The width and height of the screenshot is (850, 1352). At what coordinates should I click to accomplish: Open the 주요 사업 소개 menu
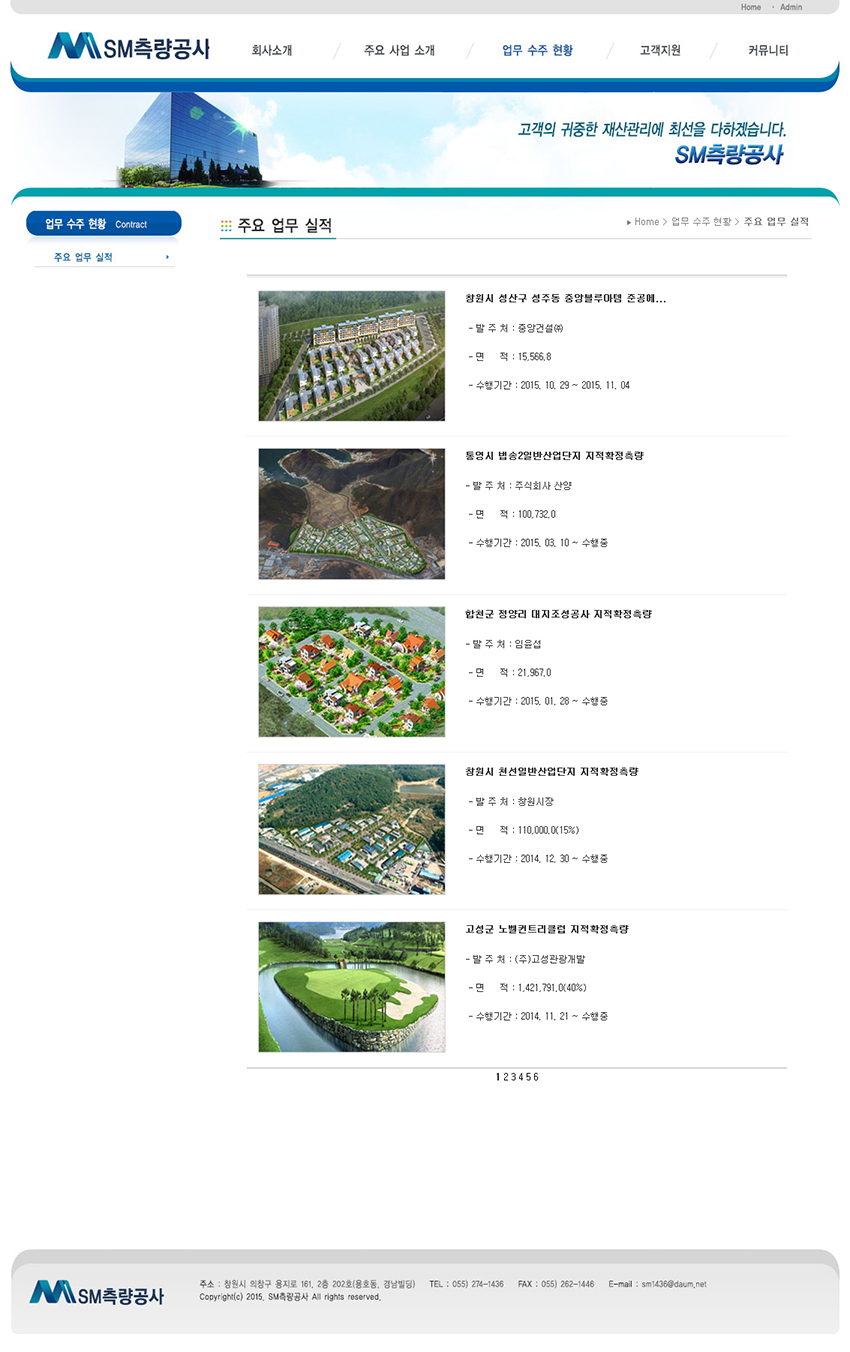coord(399,50)
